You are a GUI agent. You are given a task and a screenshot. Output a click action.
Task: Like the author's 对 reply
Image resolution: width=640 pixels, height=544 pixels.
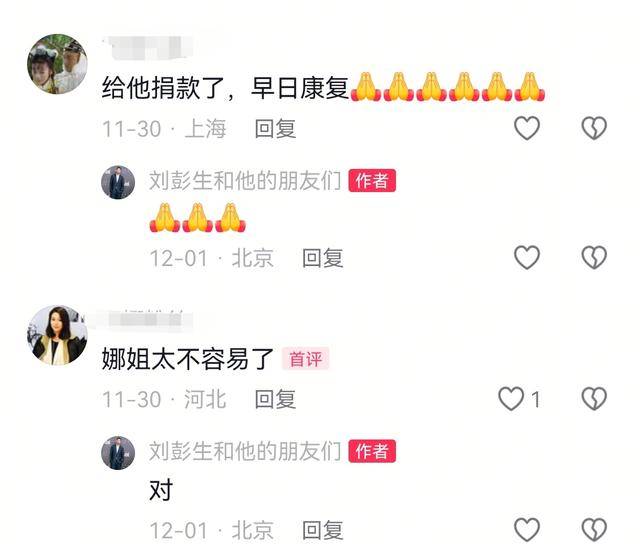pos(526,530)
